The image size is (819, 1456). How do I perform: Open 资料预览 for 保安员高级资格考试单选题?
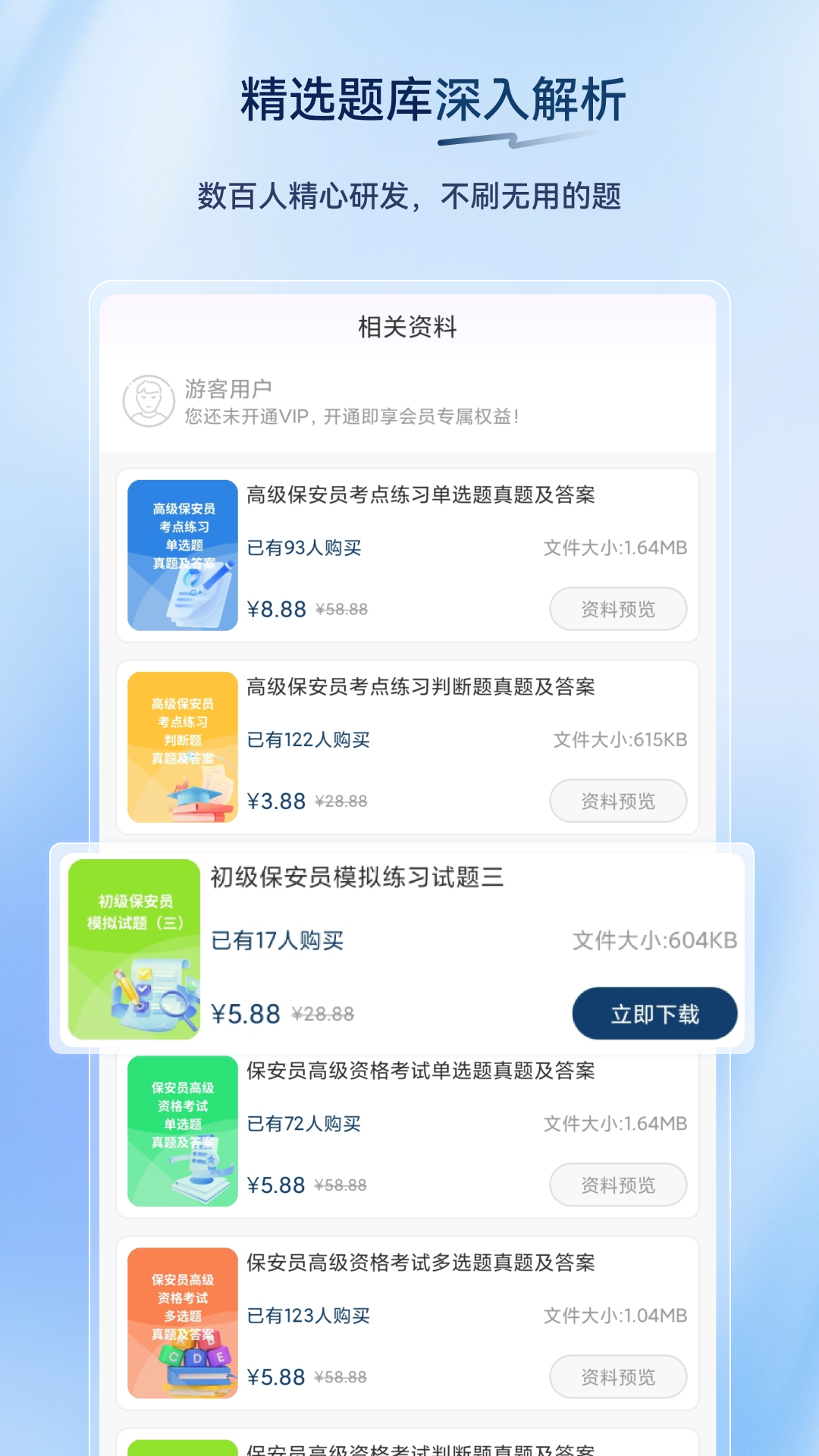point(618,1185)
